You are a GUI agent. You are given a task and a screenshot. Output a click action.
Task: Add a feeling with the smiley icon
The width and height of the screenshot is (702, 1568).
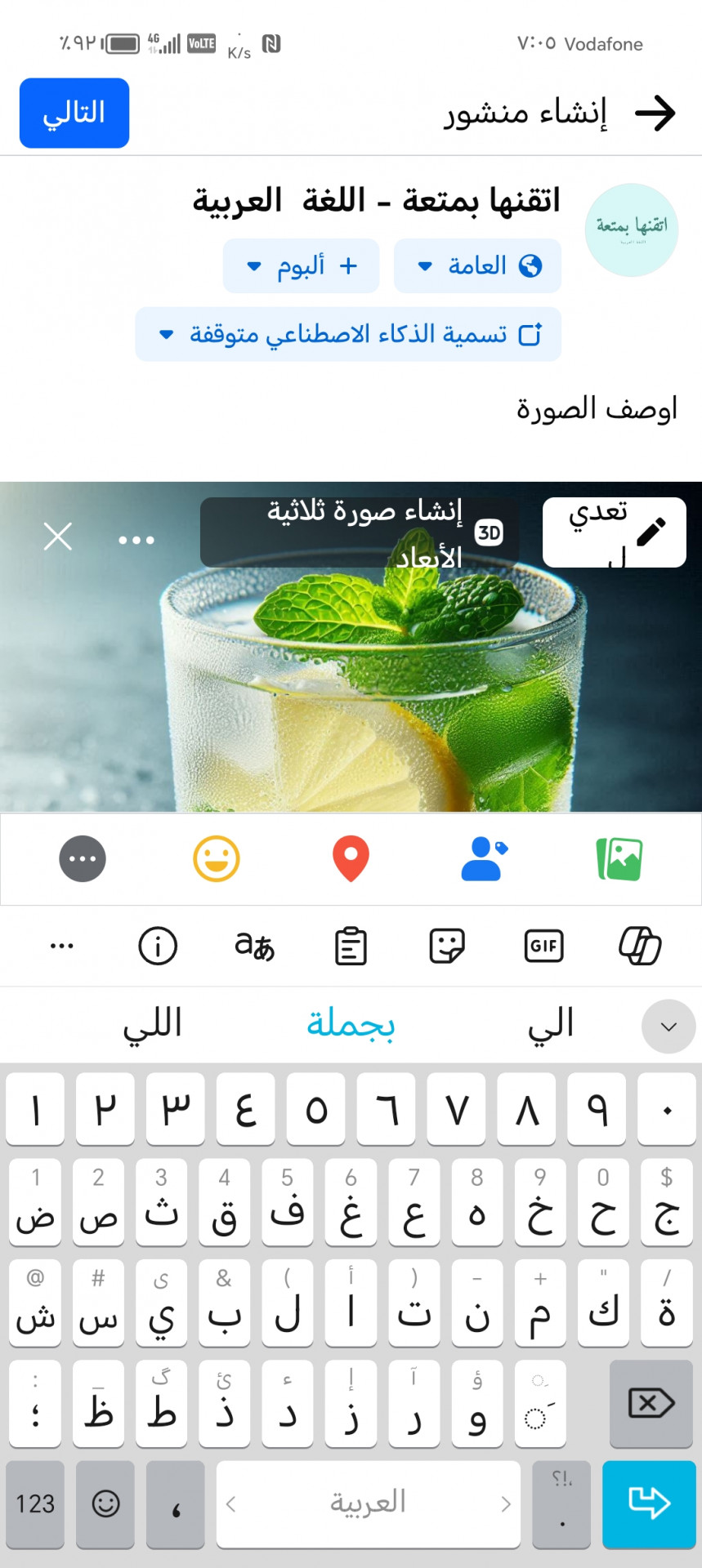217,859
